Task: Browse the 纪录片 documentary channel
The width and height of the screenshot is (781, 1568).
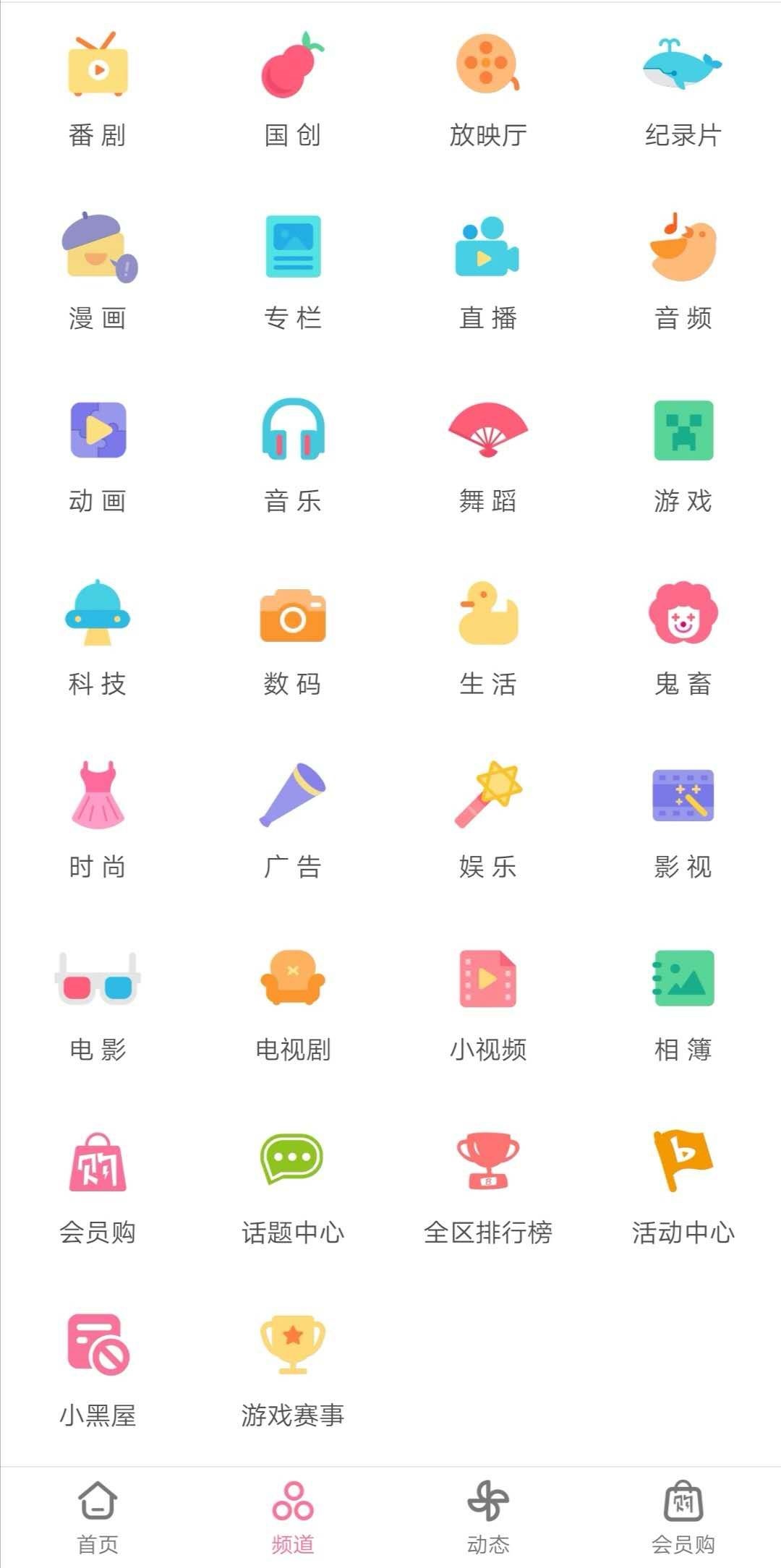Action: pos(683,87)
